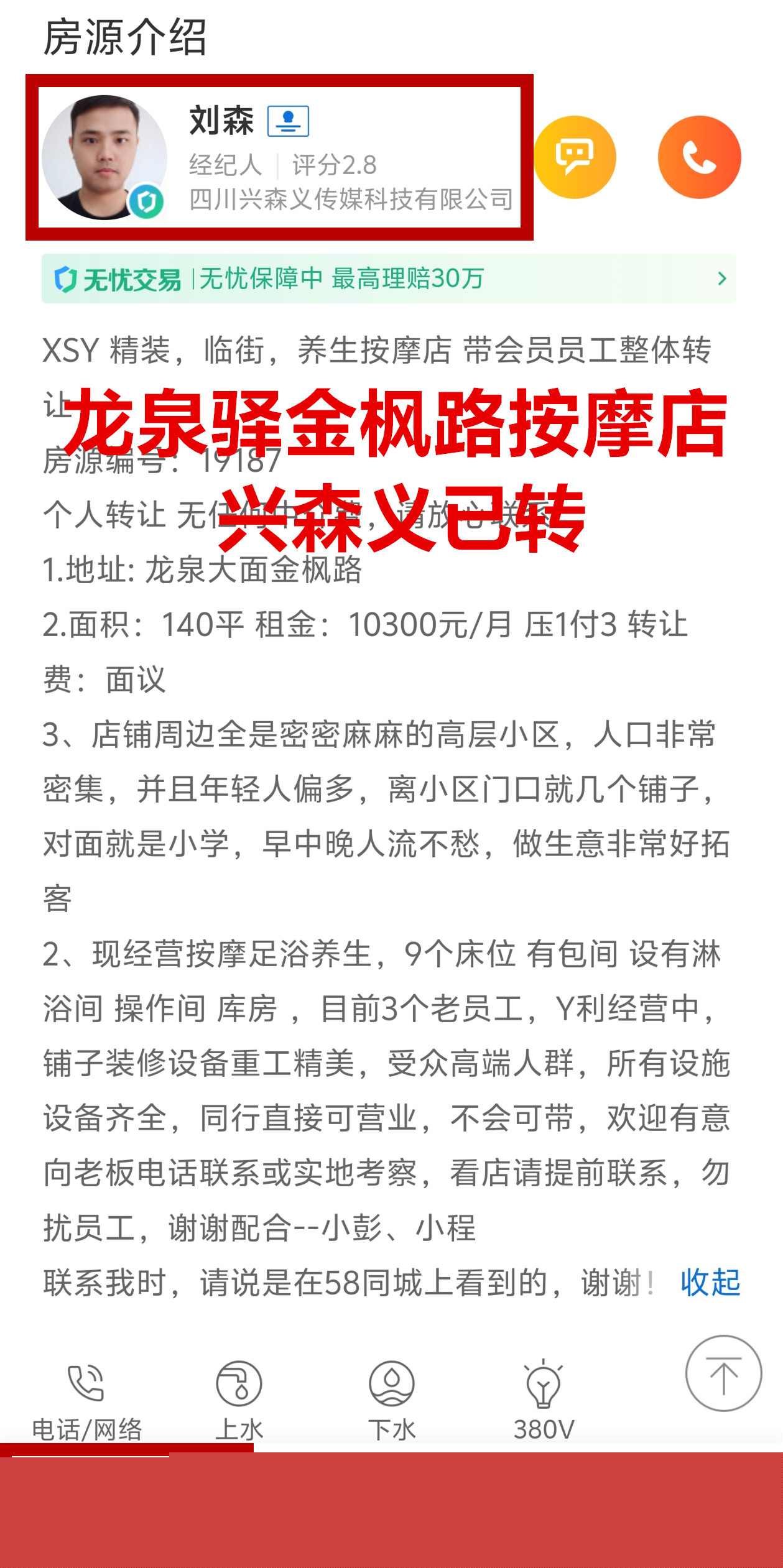Screen dimensions: 783x1568
Task: Open 刘森's agent profile card
Action: click(x=279, y=157)
